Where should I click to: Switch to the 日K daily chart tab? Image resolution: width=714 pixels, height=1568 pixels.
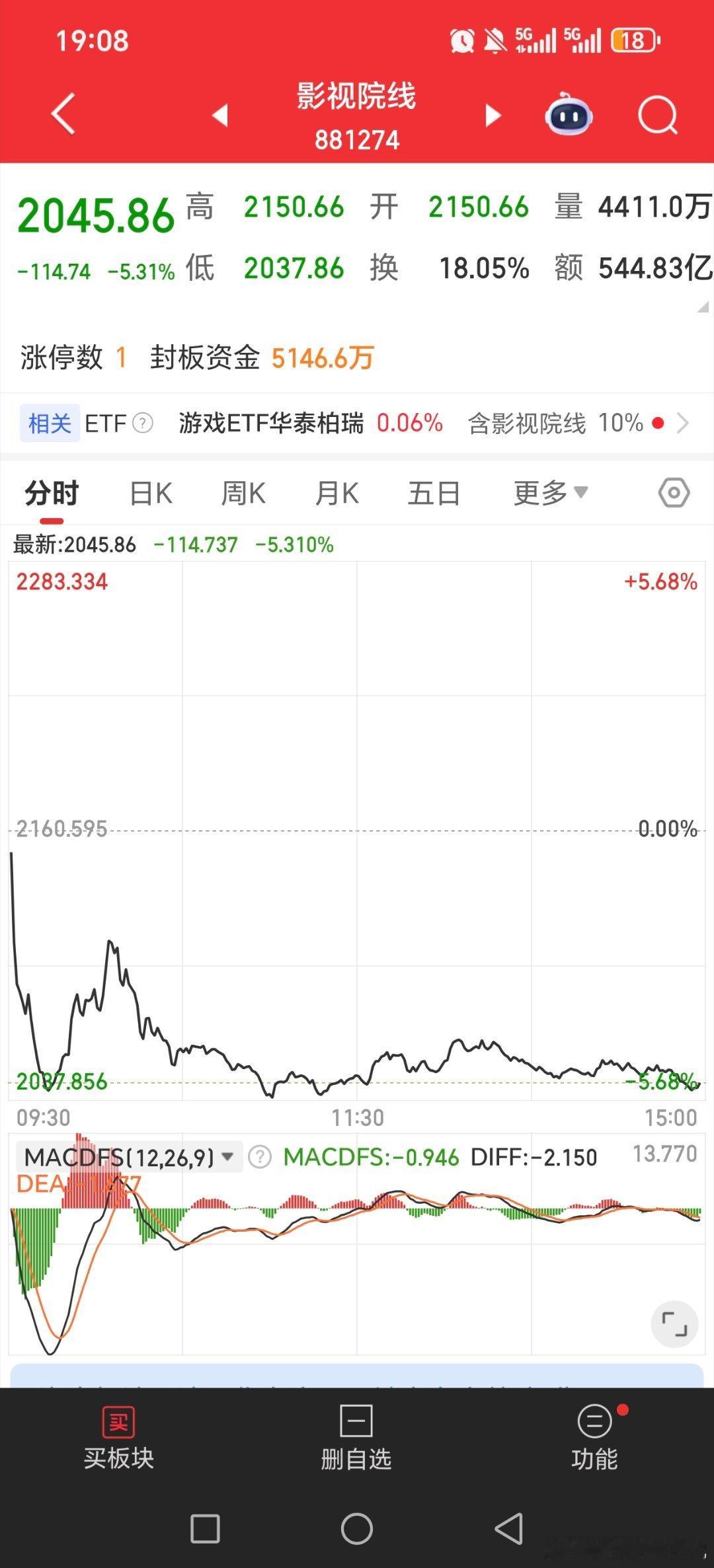point(151,492)
